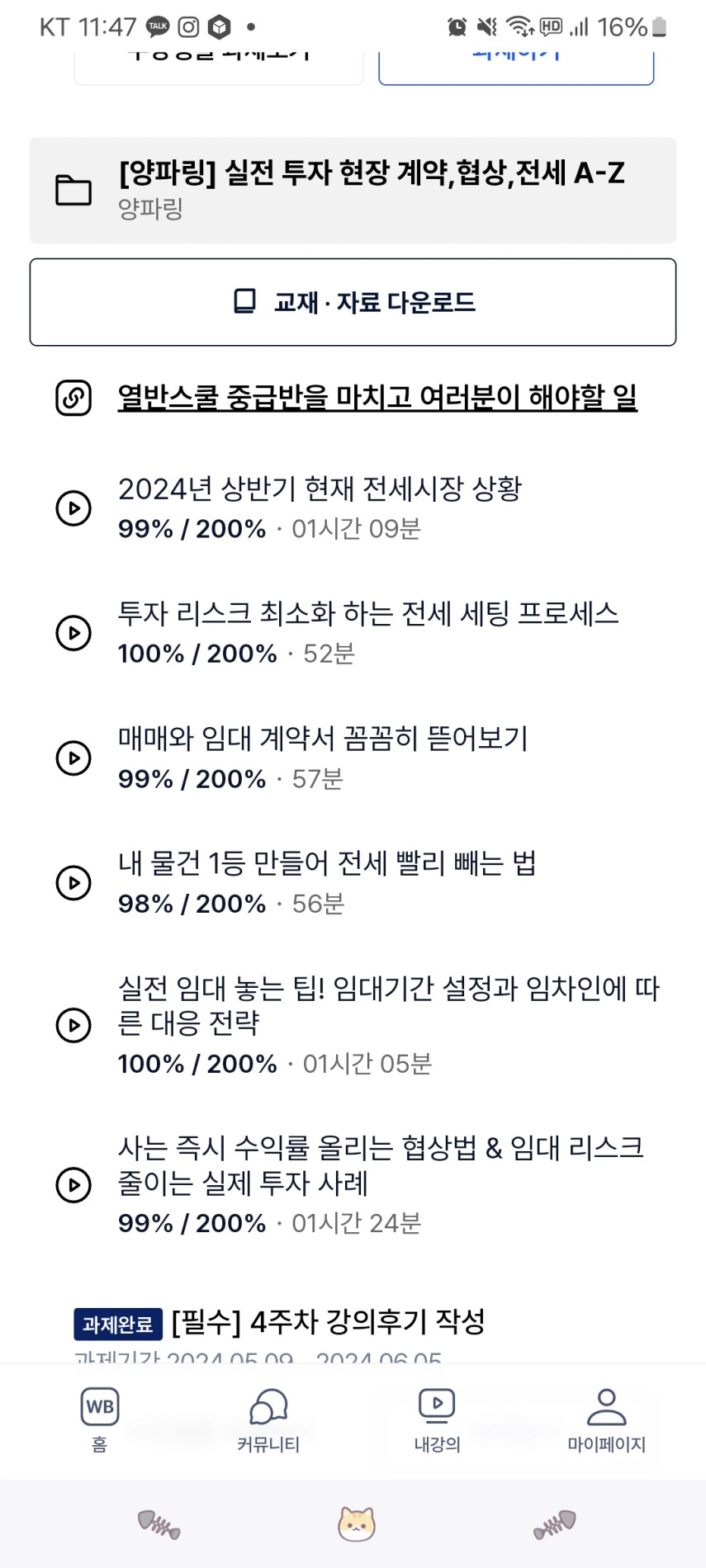
Task: Open lecture 실전 임대 놓는 팁
Action: pos(353,1025)
